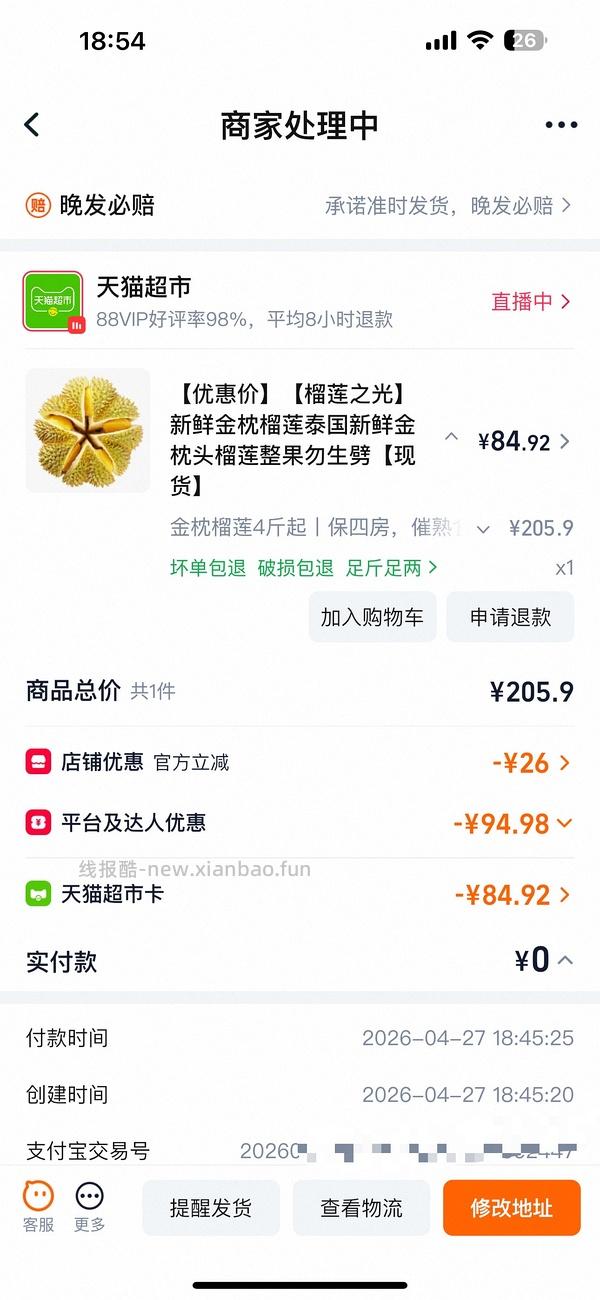Open the 更多 options at bottom
600x1300 pixels.
click(x=90, y=1207)
